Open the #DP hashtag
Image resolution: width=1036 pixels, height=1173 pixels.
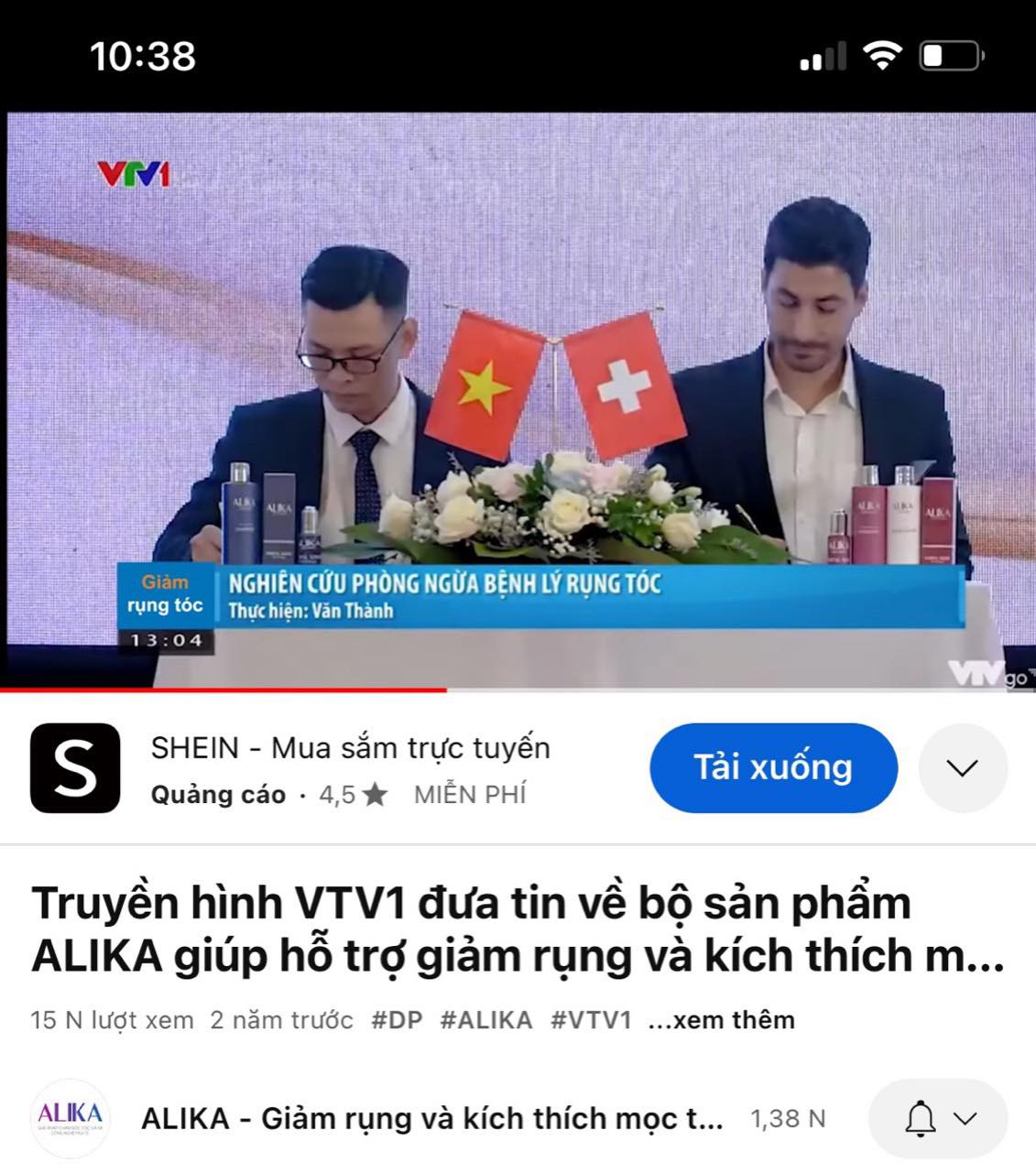point(397,1020)
